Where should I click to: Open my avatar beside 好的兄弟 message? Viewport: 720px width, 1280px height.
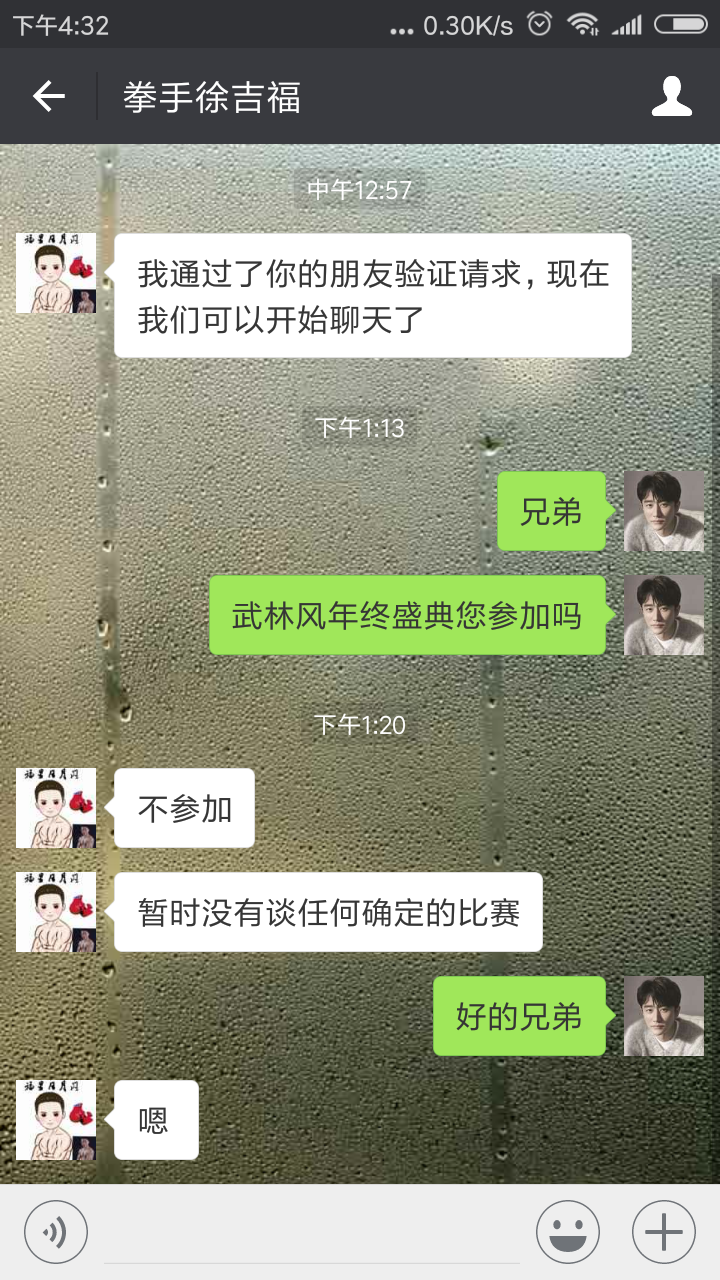pyautogui.click(x=664, y=1016)
